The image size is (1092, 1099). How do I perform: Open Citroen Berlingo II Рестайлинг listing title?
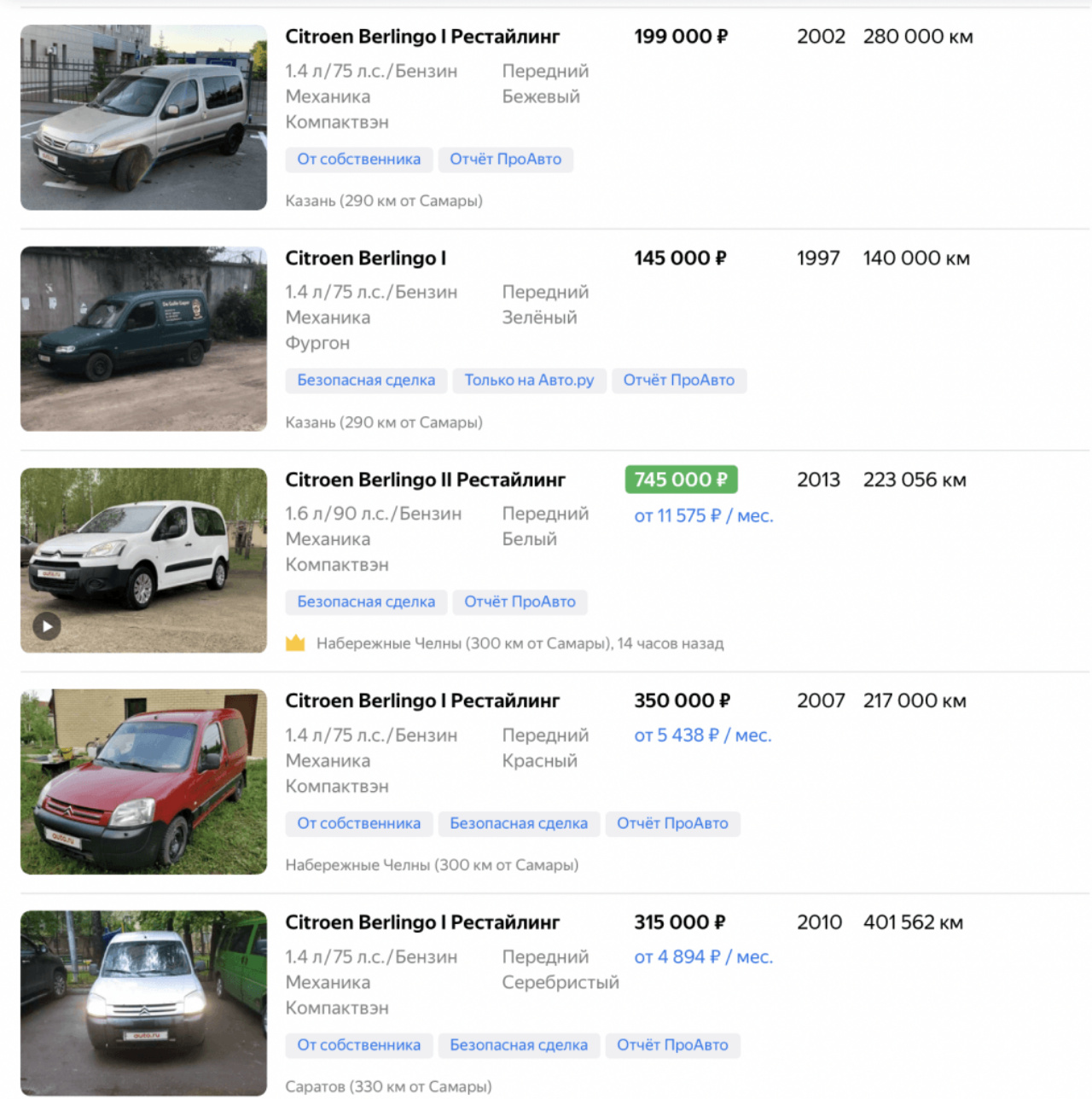pos(425,480)
